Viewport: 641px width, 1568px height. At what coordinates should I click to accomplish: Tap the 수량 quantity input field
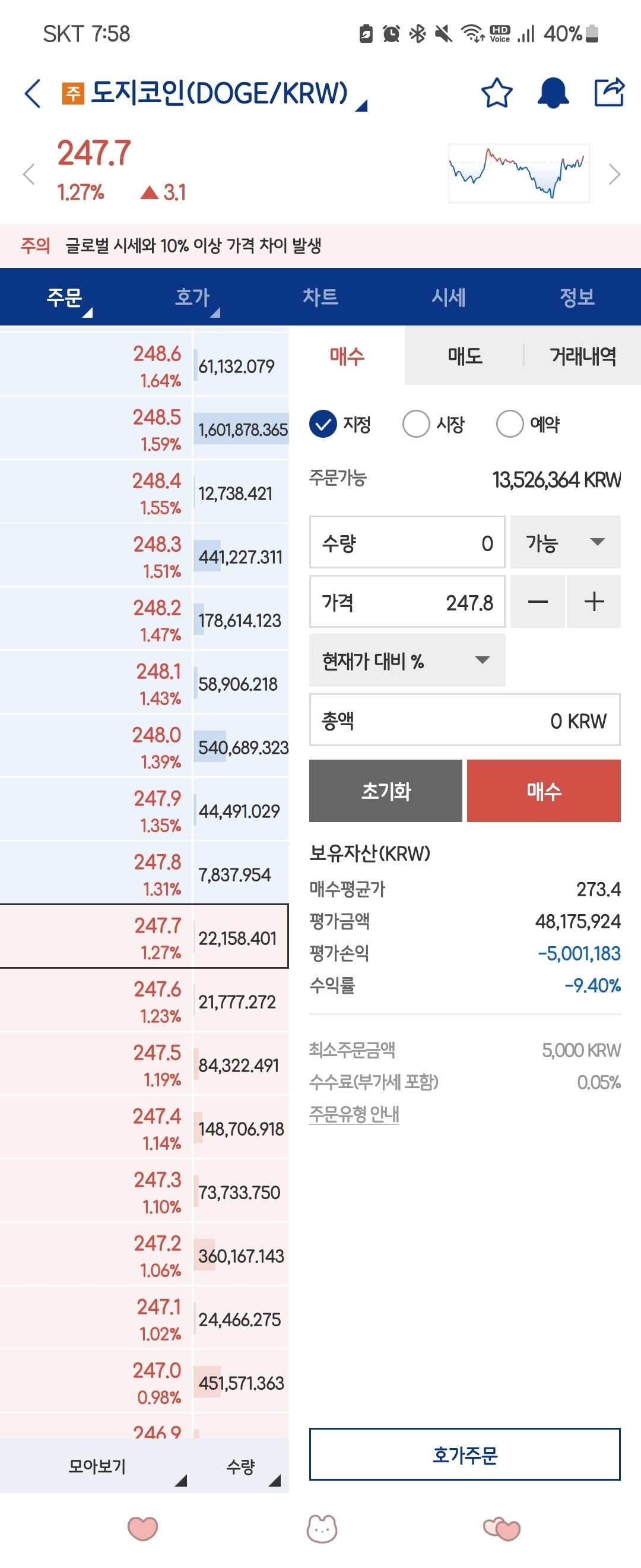[x=408, y=542]
